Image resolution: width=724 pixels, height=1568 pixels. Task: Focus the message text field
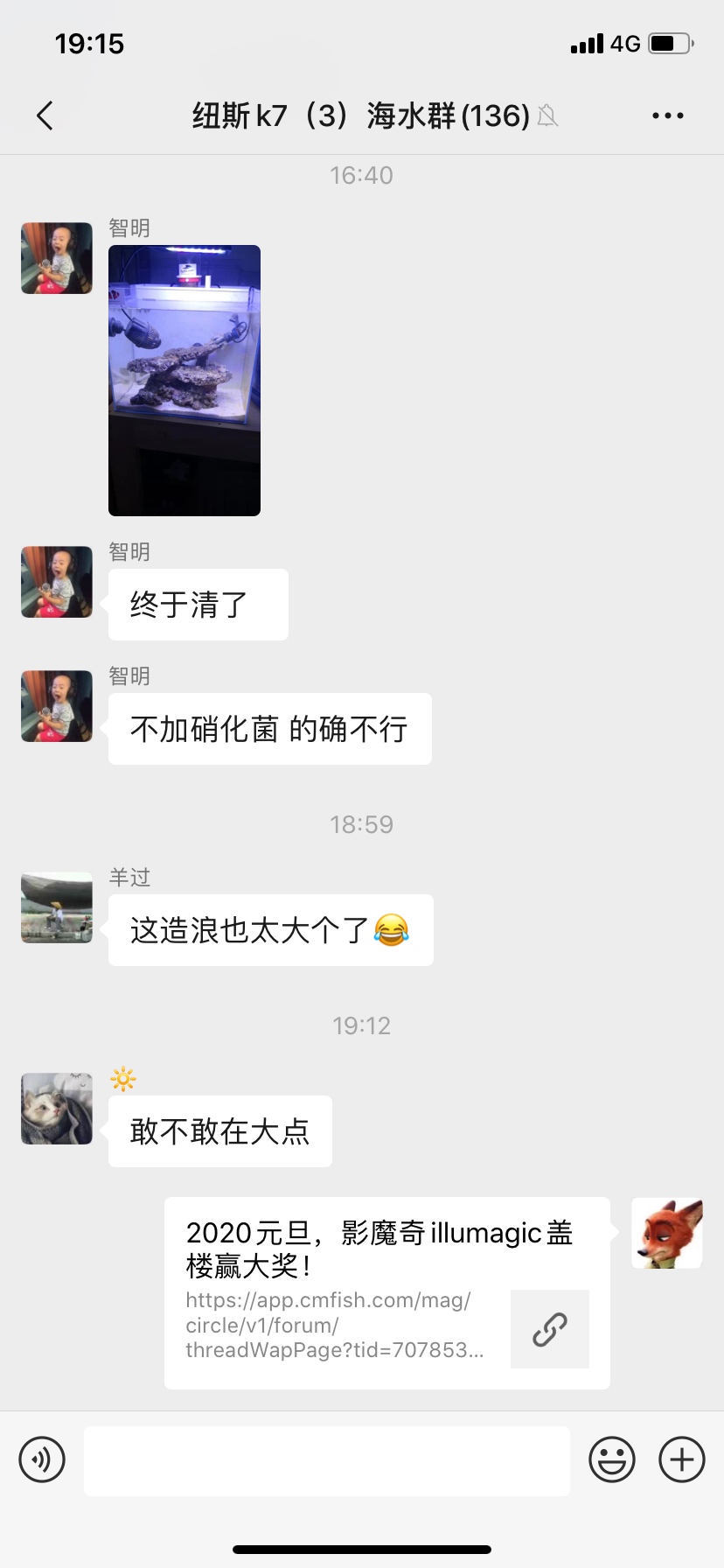326,1460
